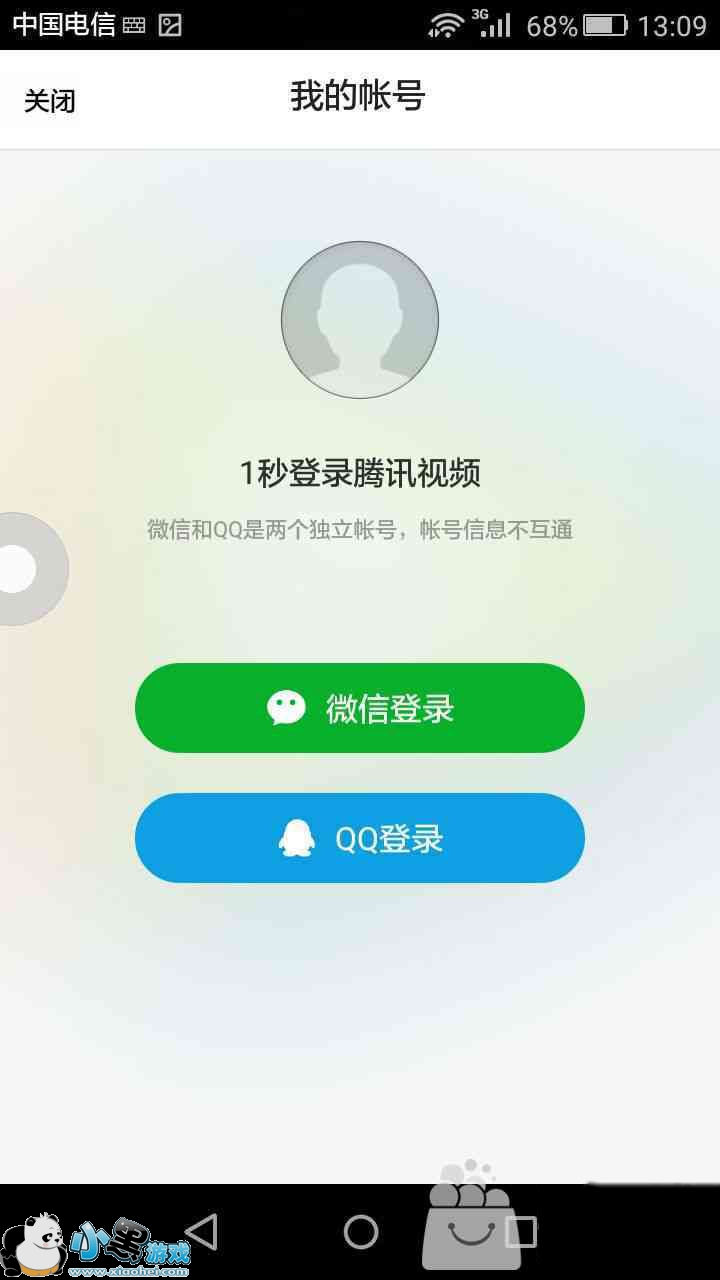Image resolution: width=720 pixels, height=1280 pixels.
Task: Tap 关闭 to close the account page
Action: tap(50, 101)
